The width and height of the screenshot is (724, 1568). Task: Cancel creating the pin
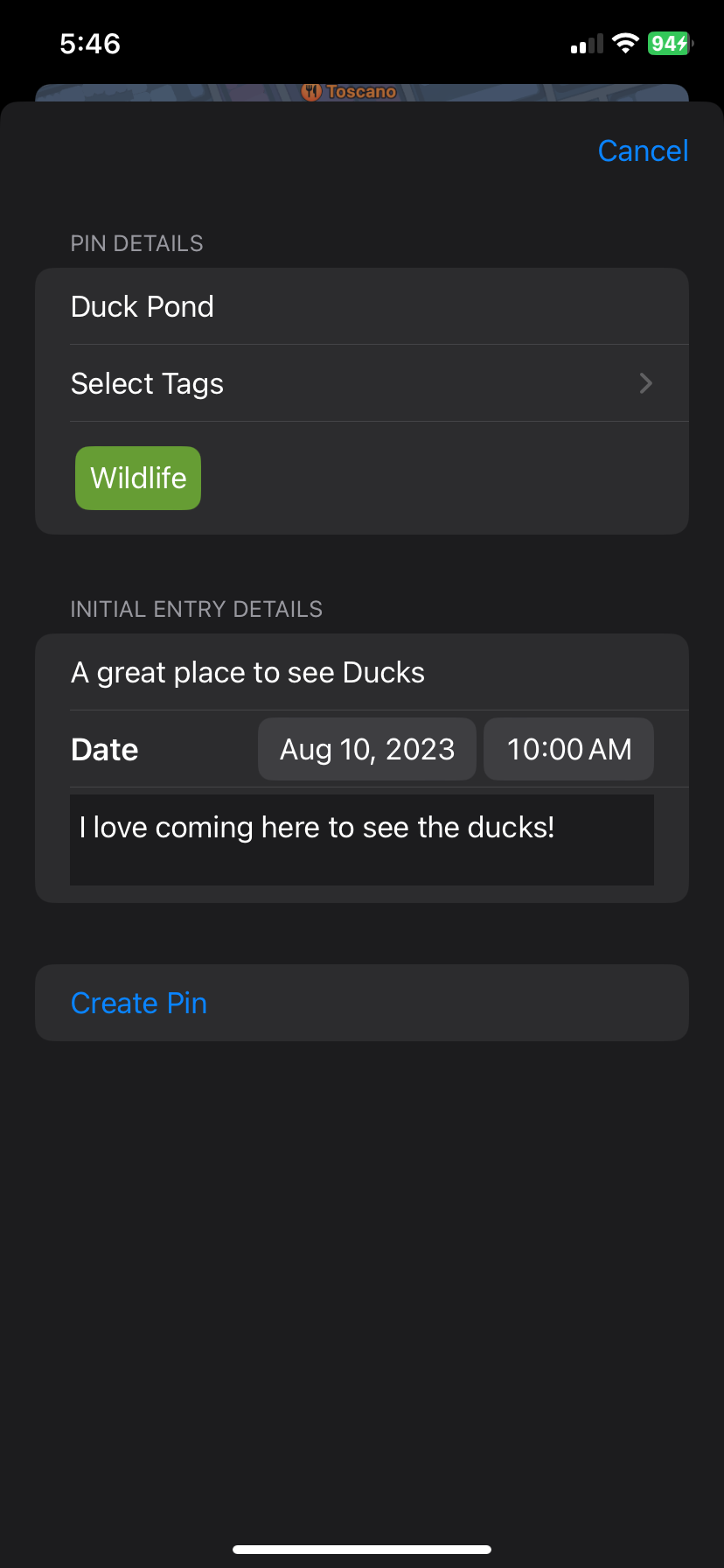pos(643,150)
